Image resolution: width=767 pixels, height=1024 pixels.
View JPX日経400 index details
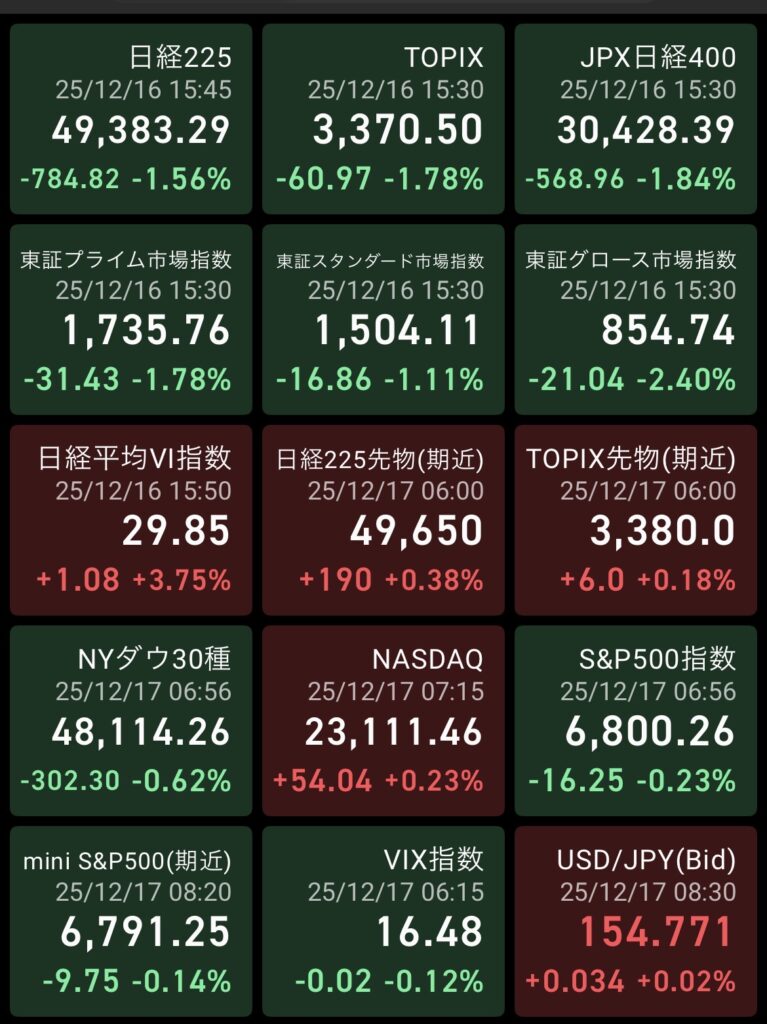(x=636, y=119)
